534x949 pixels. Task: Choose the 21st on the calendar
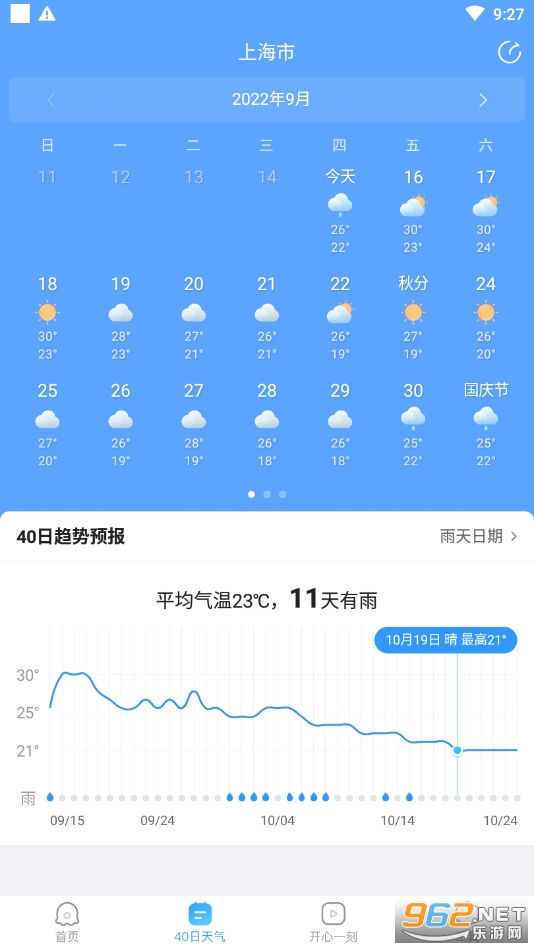click(x=266, y=318)
